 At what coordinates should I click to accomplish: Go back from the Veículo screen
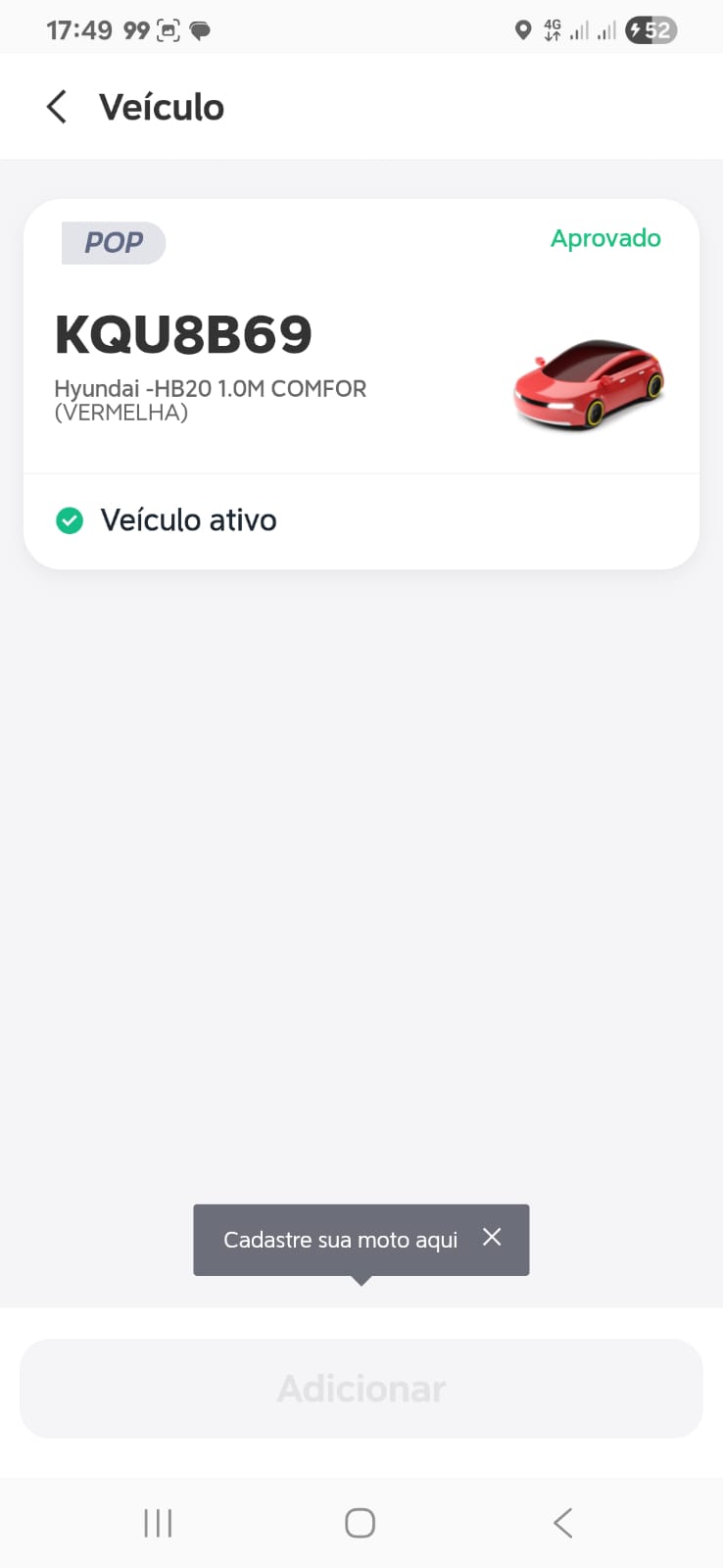(x=57, y=107)
